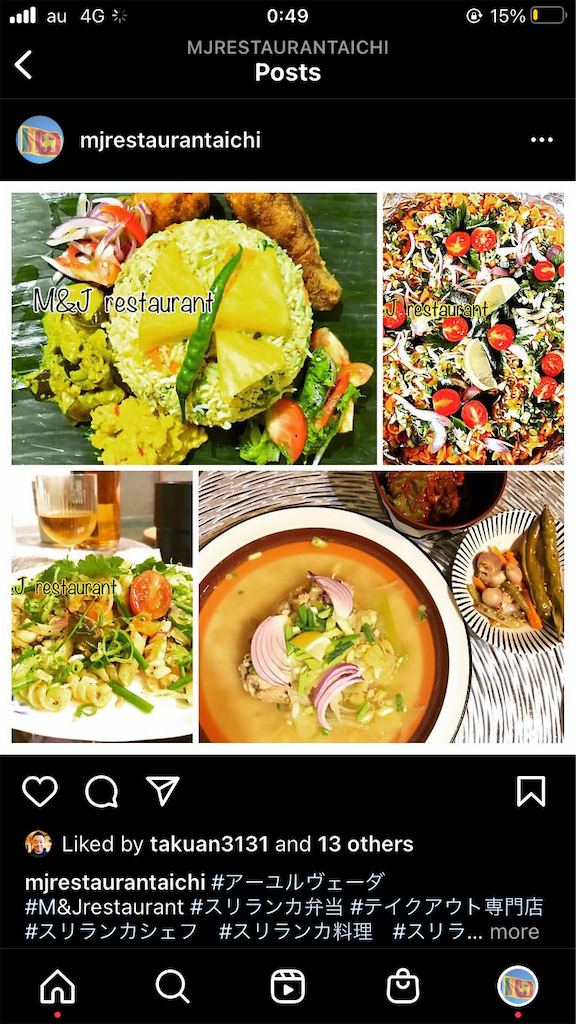Viewport: 576px width, 1024px height.
Task: Switch to the Search tab
Action: point(172,986)
